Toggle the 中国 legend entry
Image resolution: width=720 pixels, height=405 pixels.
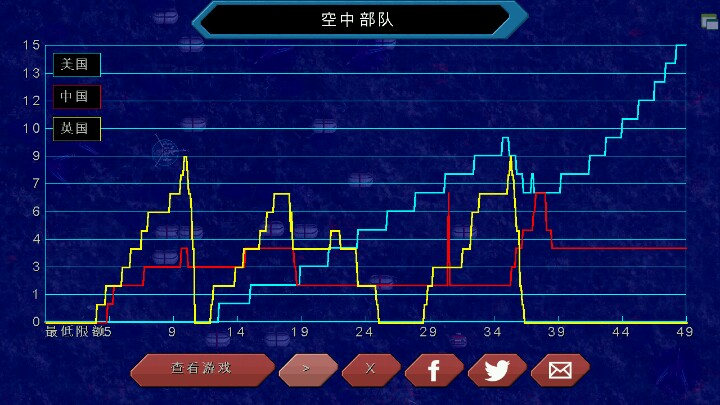tap(76, 97)
